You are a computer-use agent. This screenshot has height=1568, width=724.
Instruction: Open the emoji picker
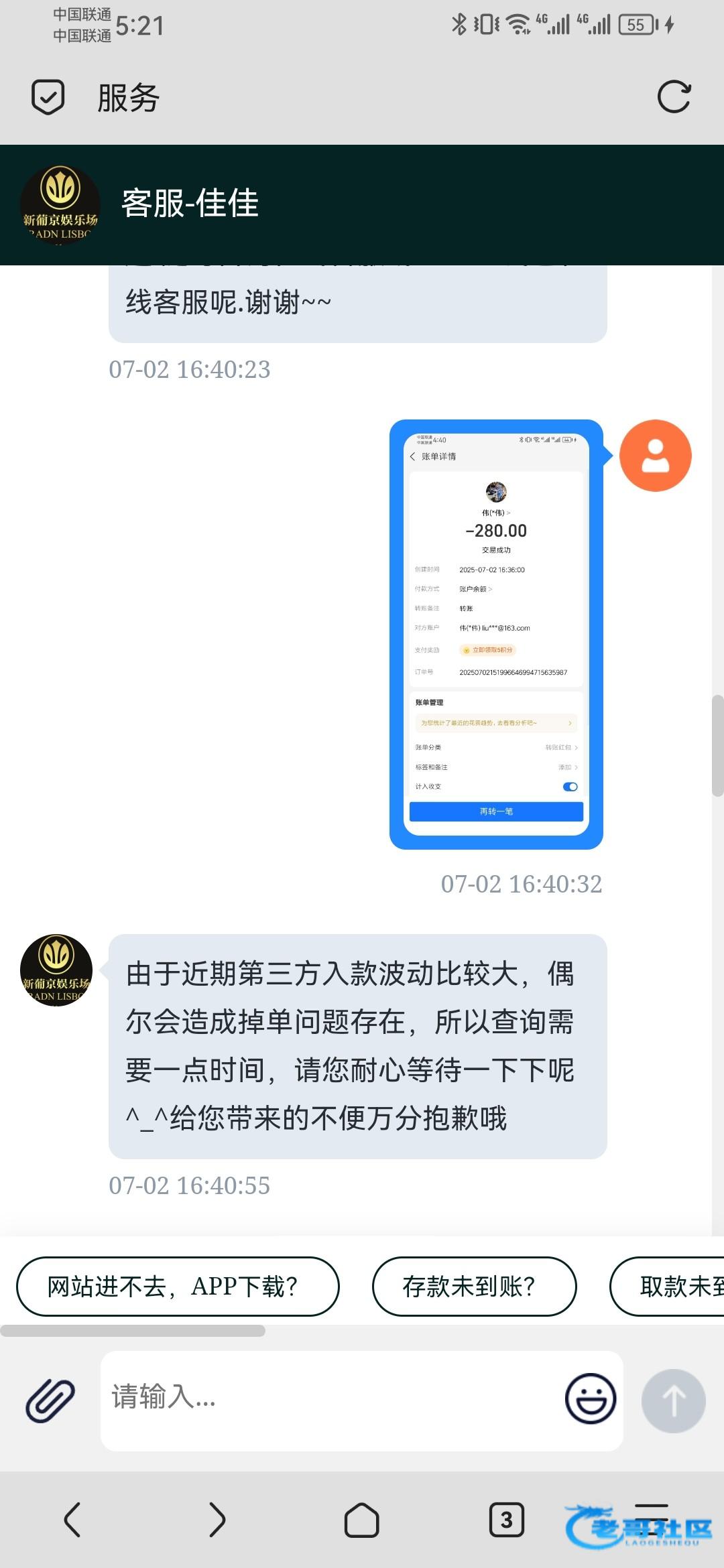[x=591, y=1399]
